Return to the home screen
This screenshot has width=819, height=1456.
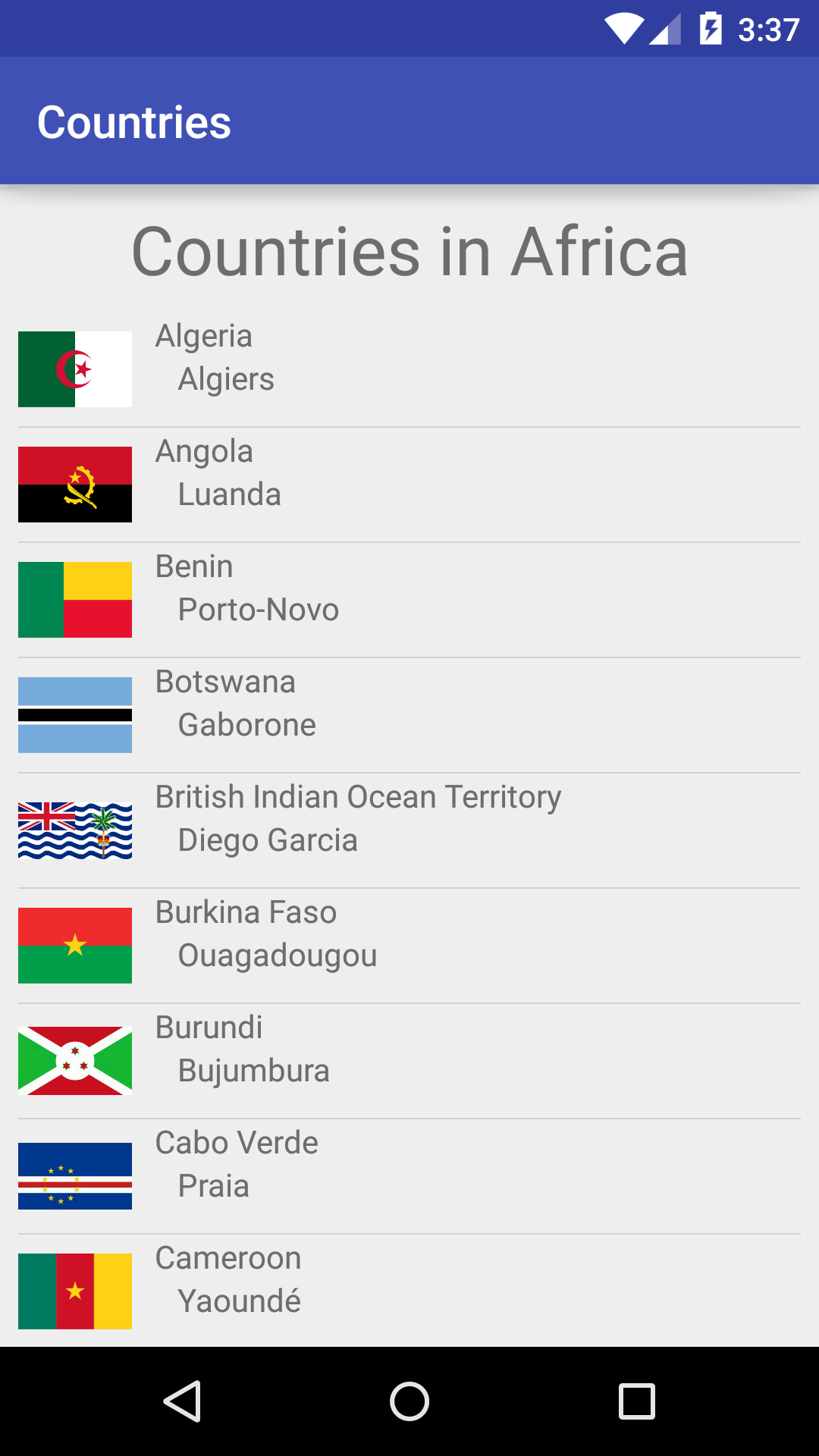pyautogui.click(x=409, y=1401)
